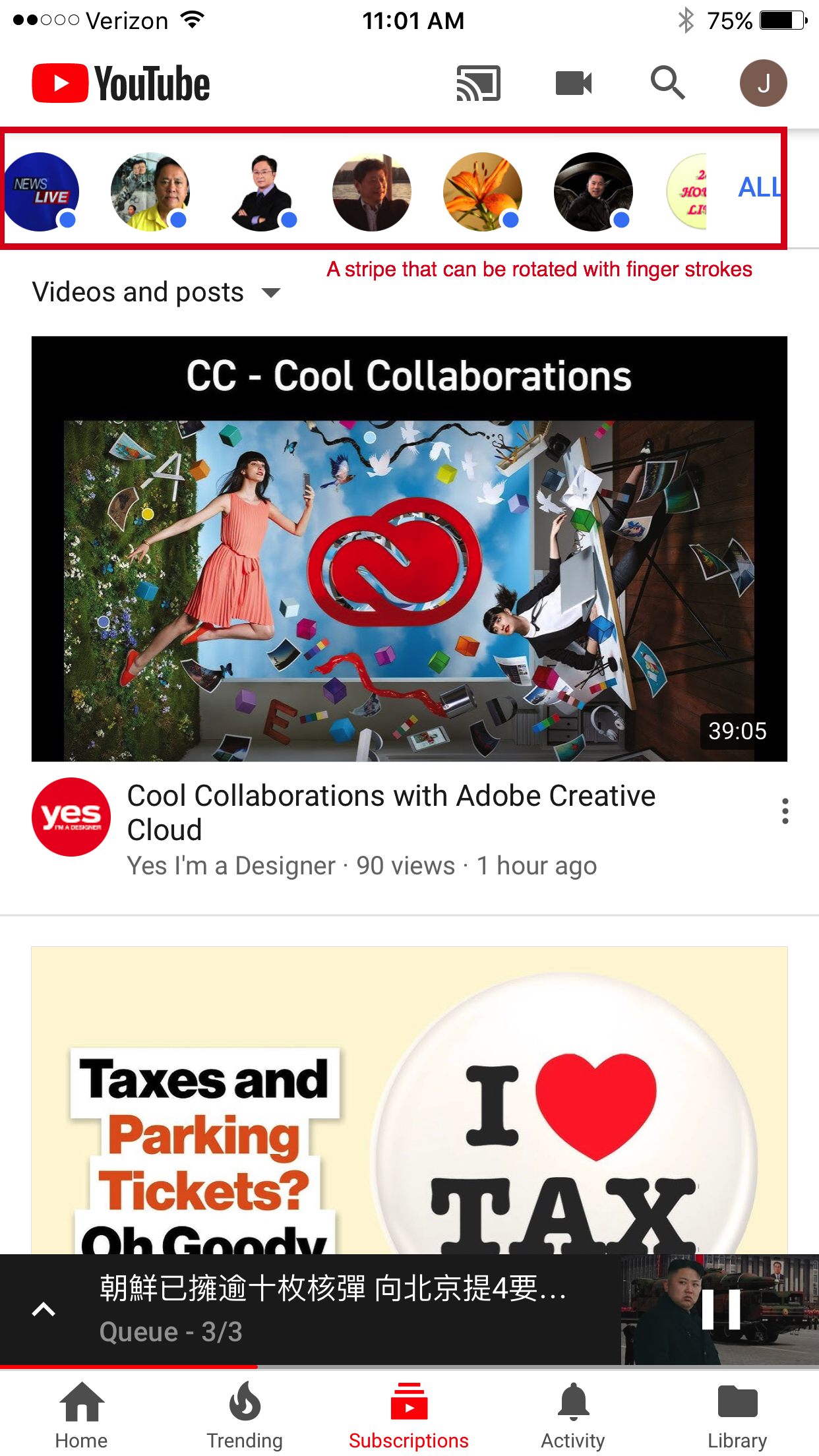Select the orange lily flower channel avatar
Image resolution: width=819 pixels, height=1456 pixels.
coord(483,192)
